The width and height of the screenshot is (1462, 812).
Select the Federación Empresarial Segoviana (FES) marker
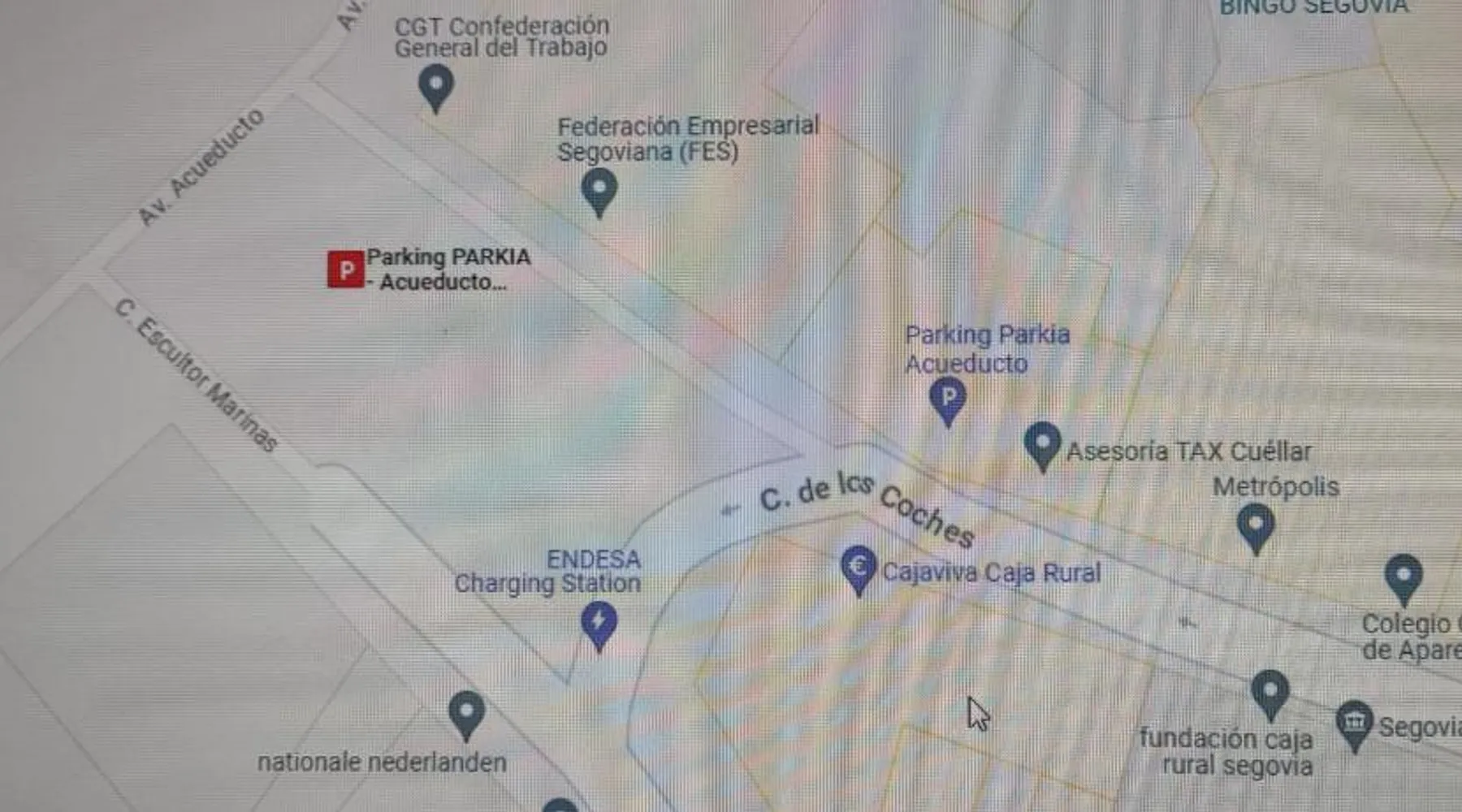click(599, 190)
